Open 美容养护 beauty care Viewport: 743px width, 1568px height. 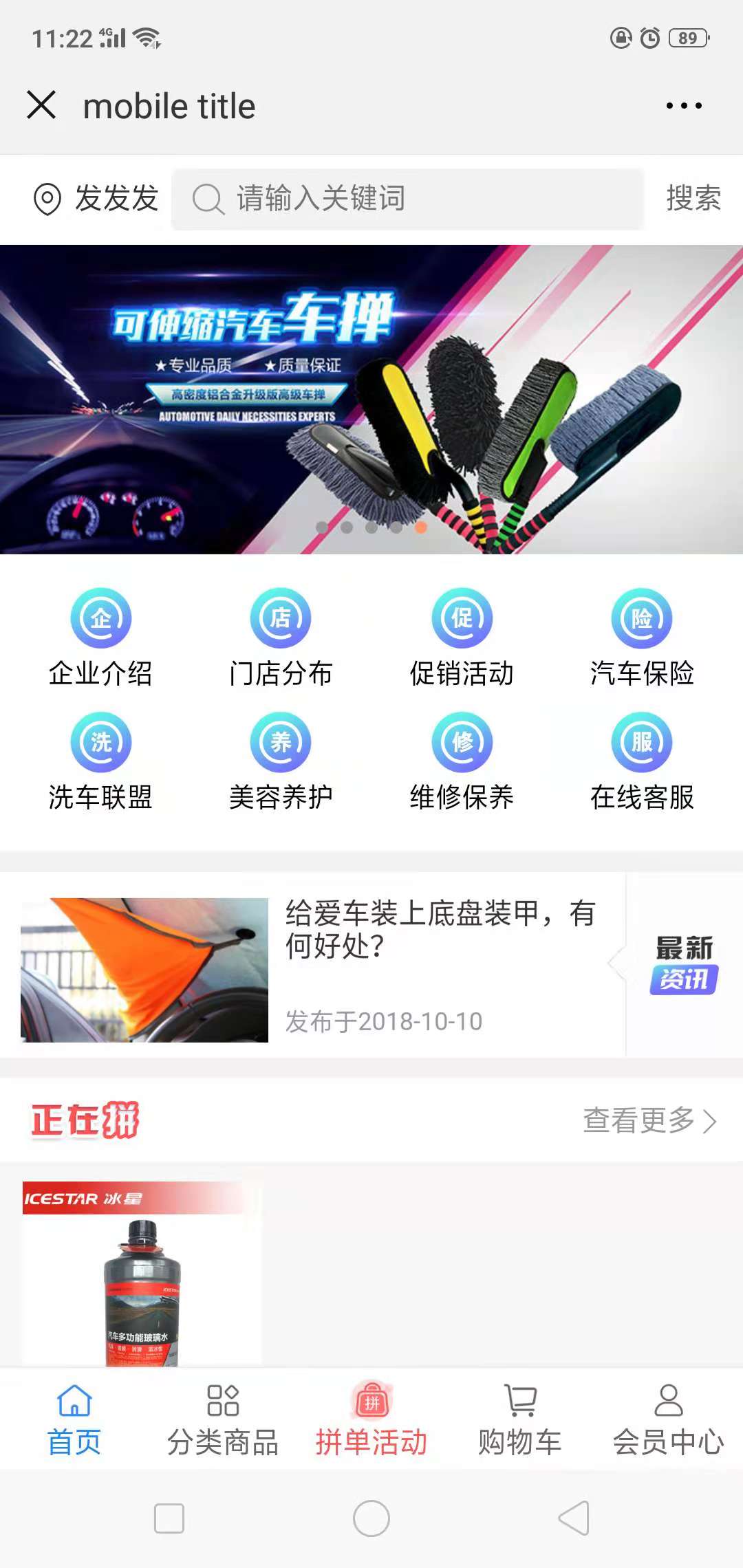[281, 761]
